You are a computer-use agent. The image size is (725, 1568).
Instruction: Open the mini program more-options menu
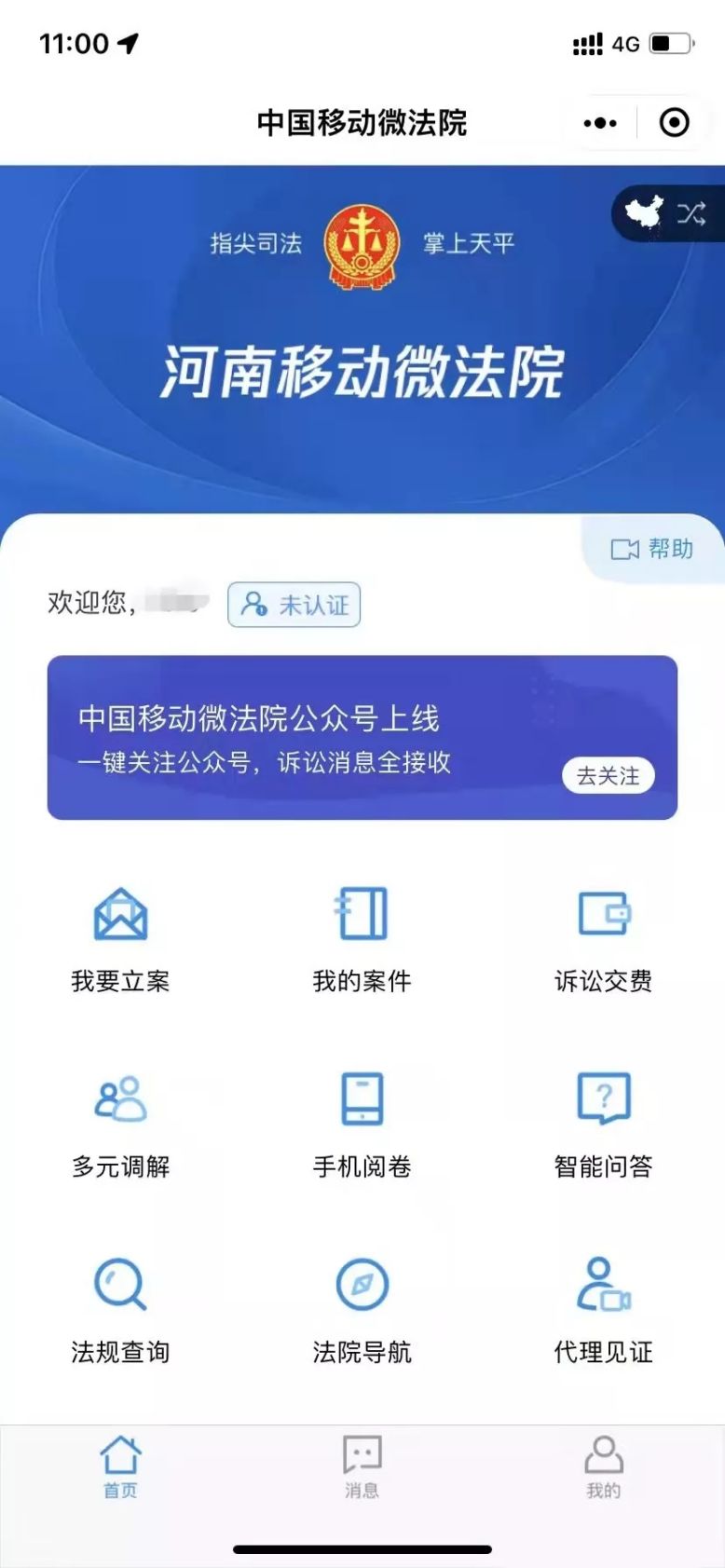(x=600, y=123)
